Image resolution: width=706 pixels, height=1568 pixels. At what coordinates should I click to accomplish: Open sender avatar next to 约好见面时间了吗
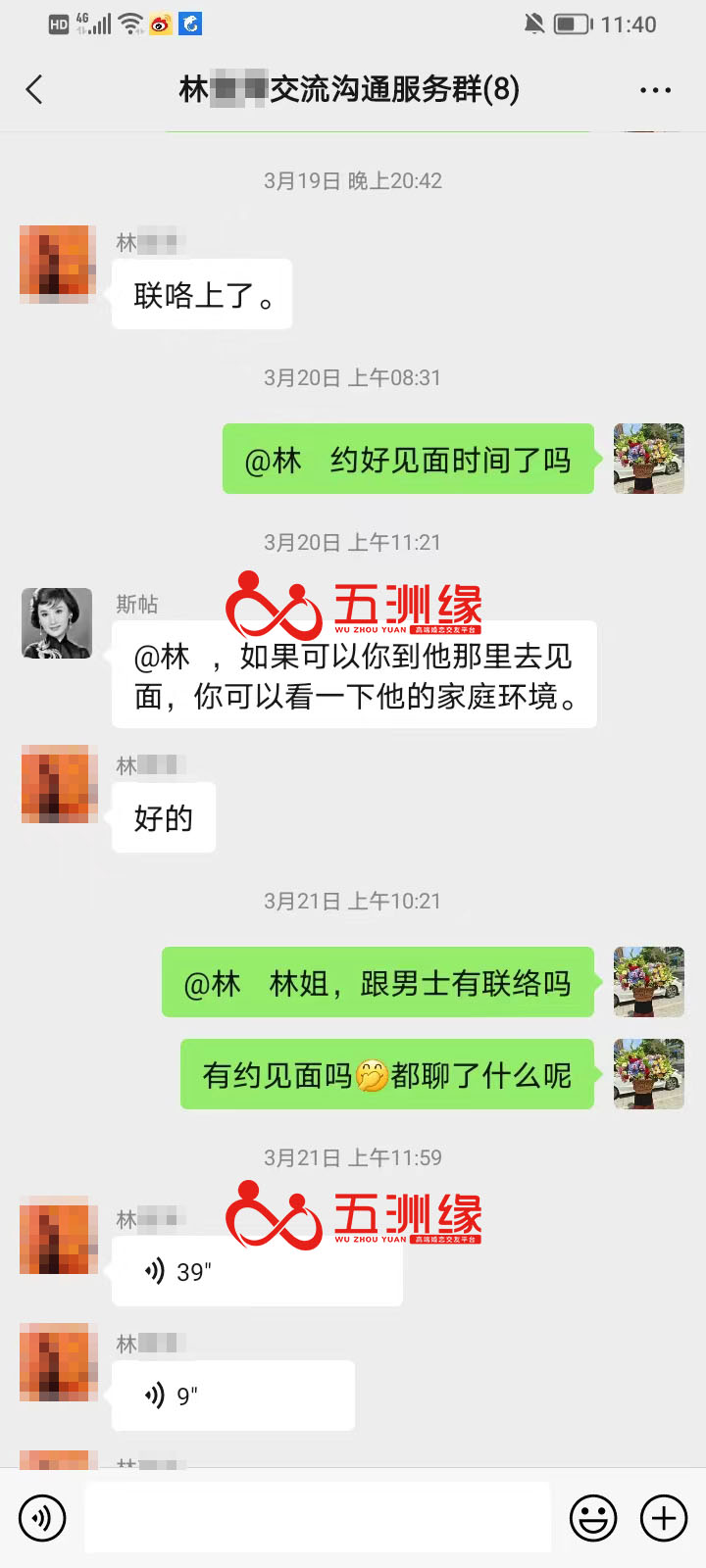[x=648, y=459]
